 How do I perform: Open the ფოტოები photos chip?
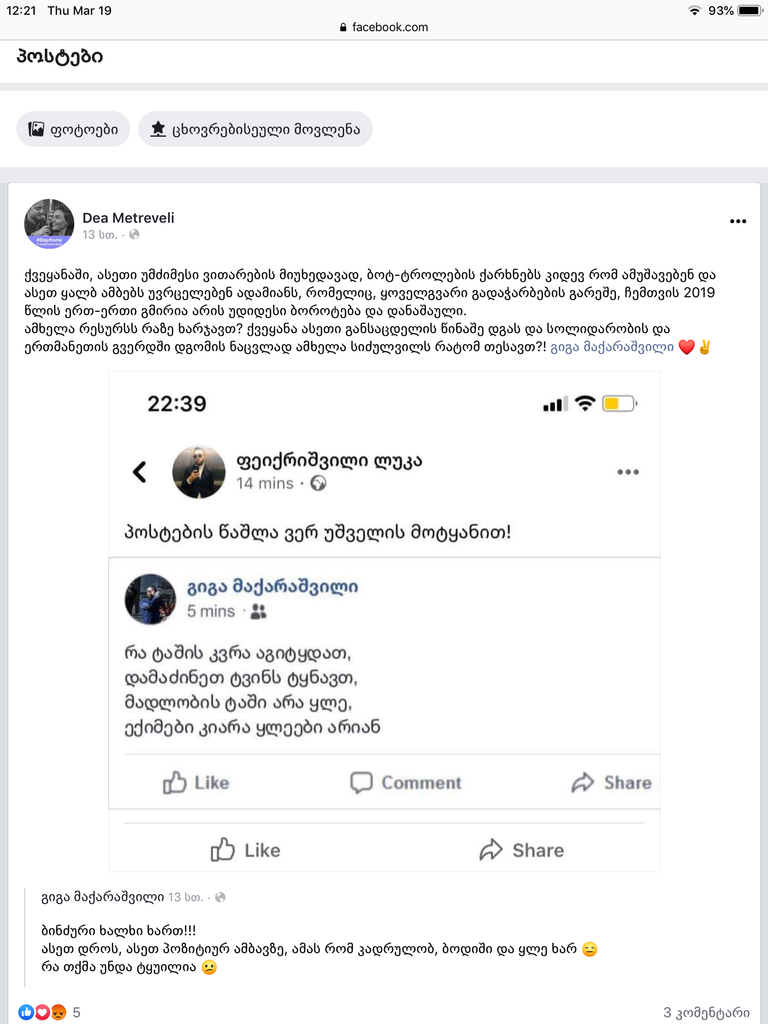coord(73,129)
